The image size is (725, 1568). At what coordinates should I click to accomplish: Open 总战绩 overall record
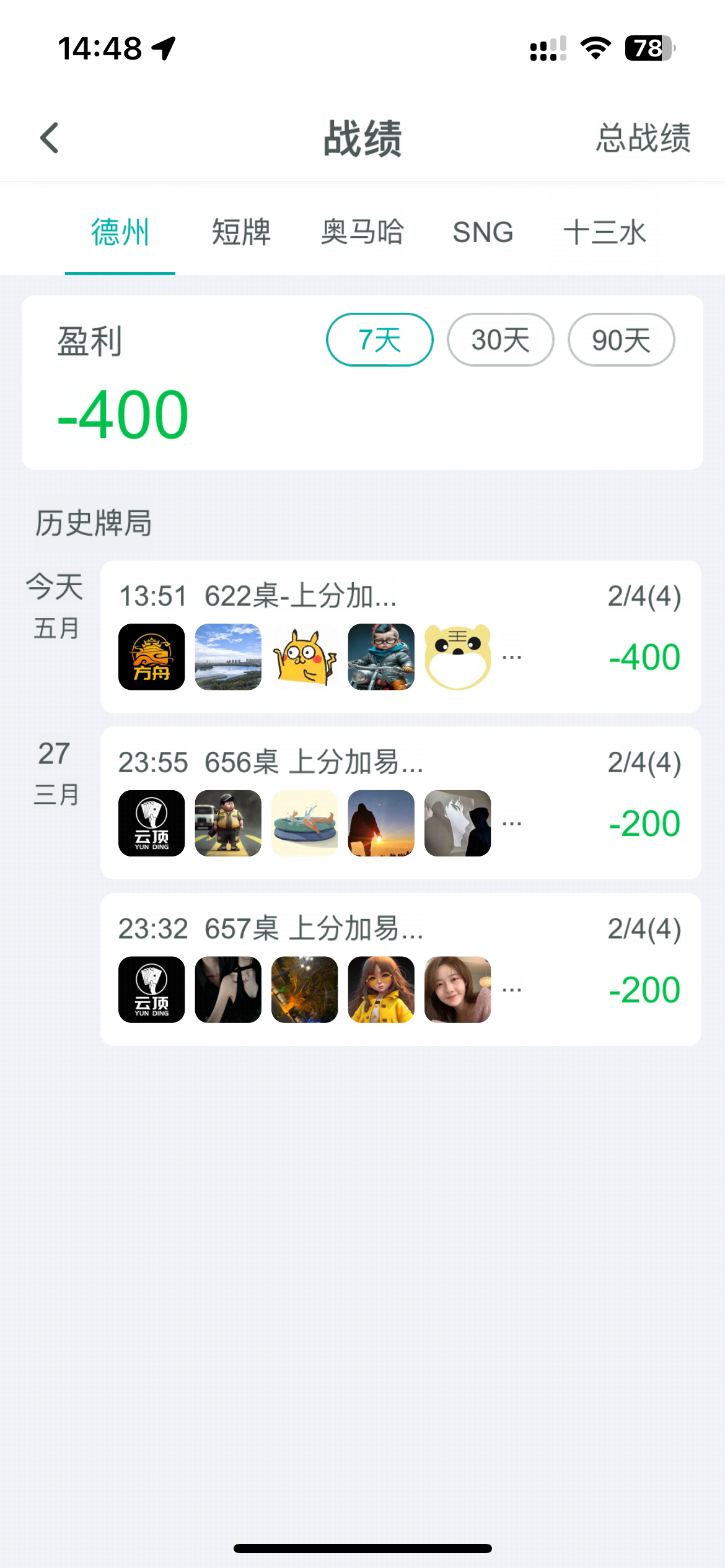click(x=643, y=137)
